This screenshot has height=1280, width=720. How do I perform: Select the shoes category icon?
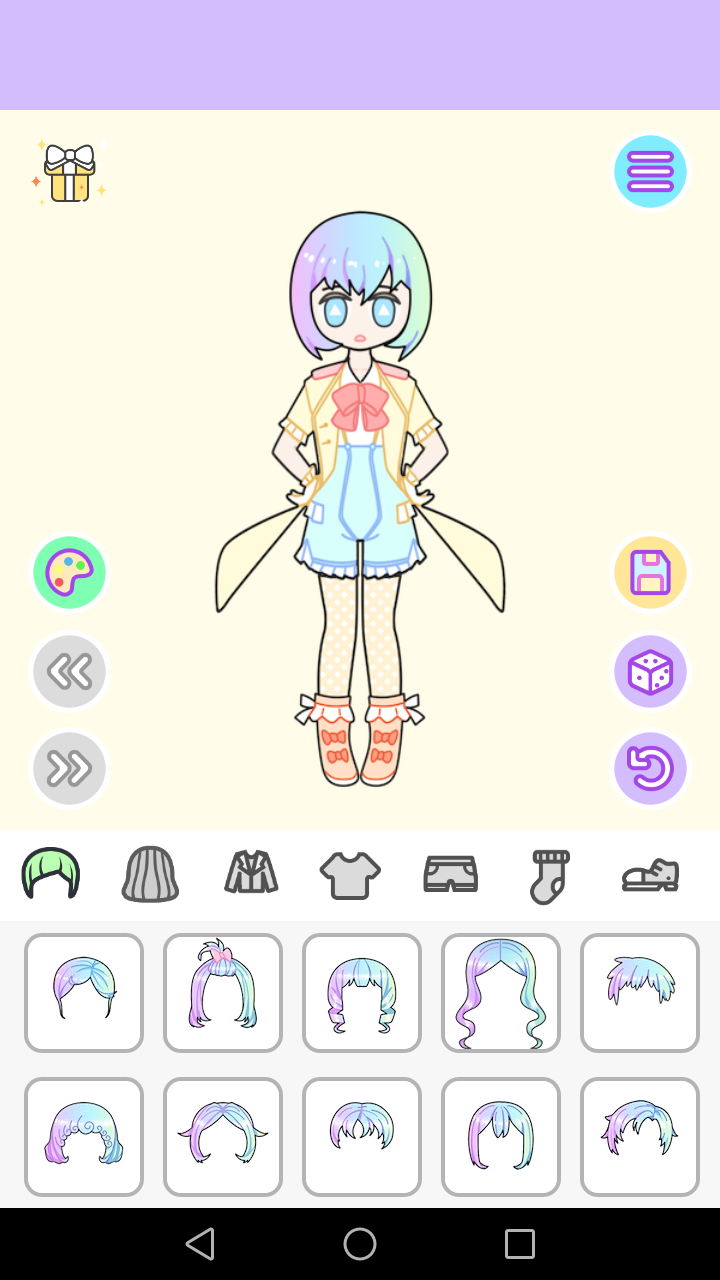[x=649, y=874]
